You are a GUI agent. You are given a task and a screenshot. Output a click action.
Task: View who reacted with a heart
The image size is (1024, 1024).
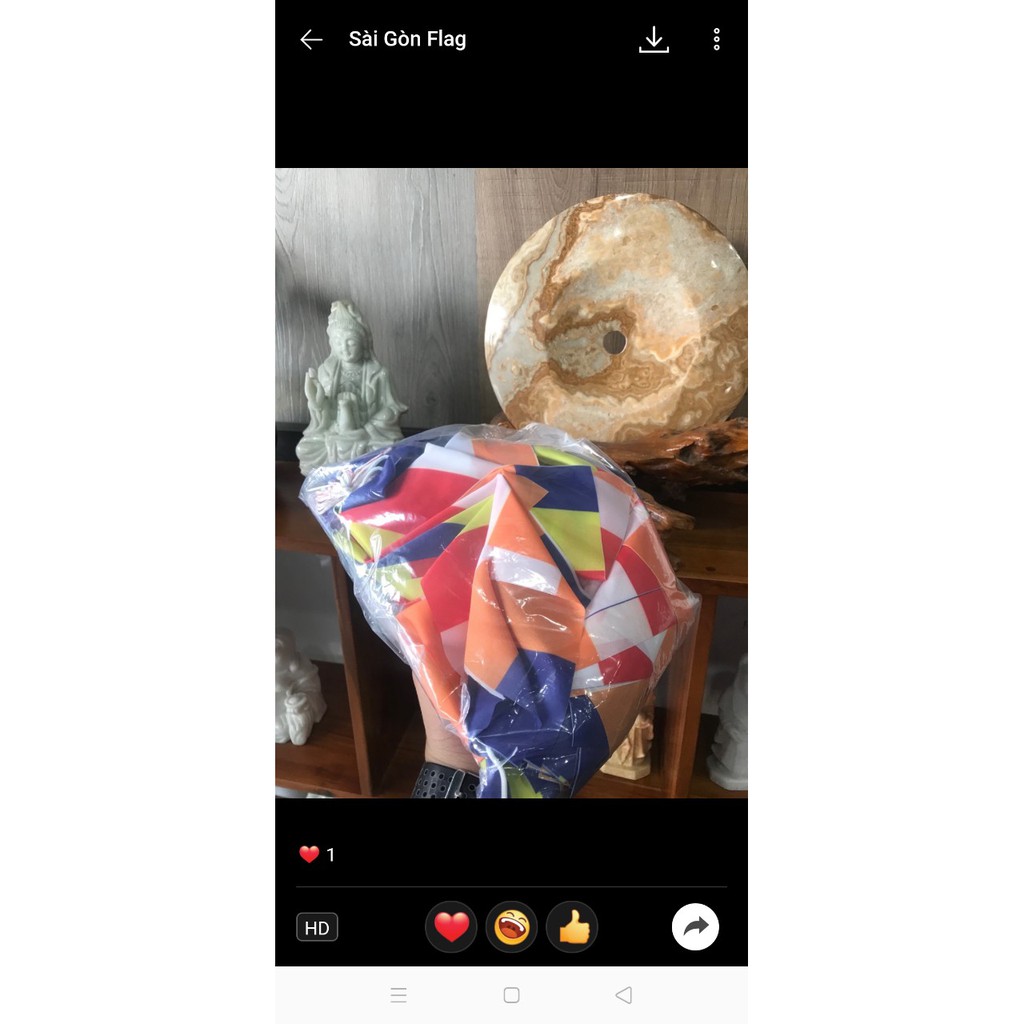(317, 855)
